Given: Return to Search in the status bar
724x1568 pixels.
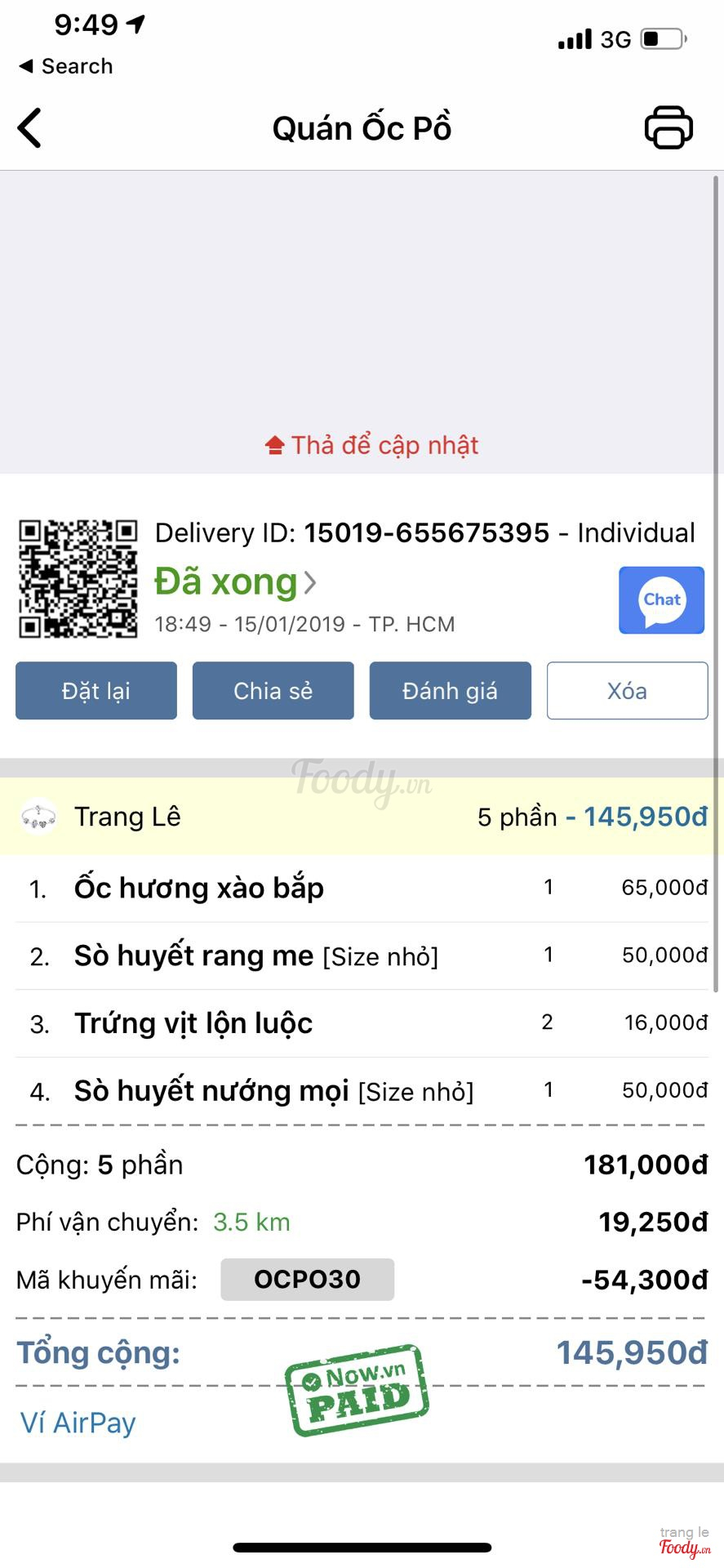Looking at the screenshot, I should pyautogui.click(x=66, y=66).
